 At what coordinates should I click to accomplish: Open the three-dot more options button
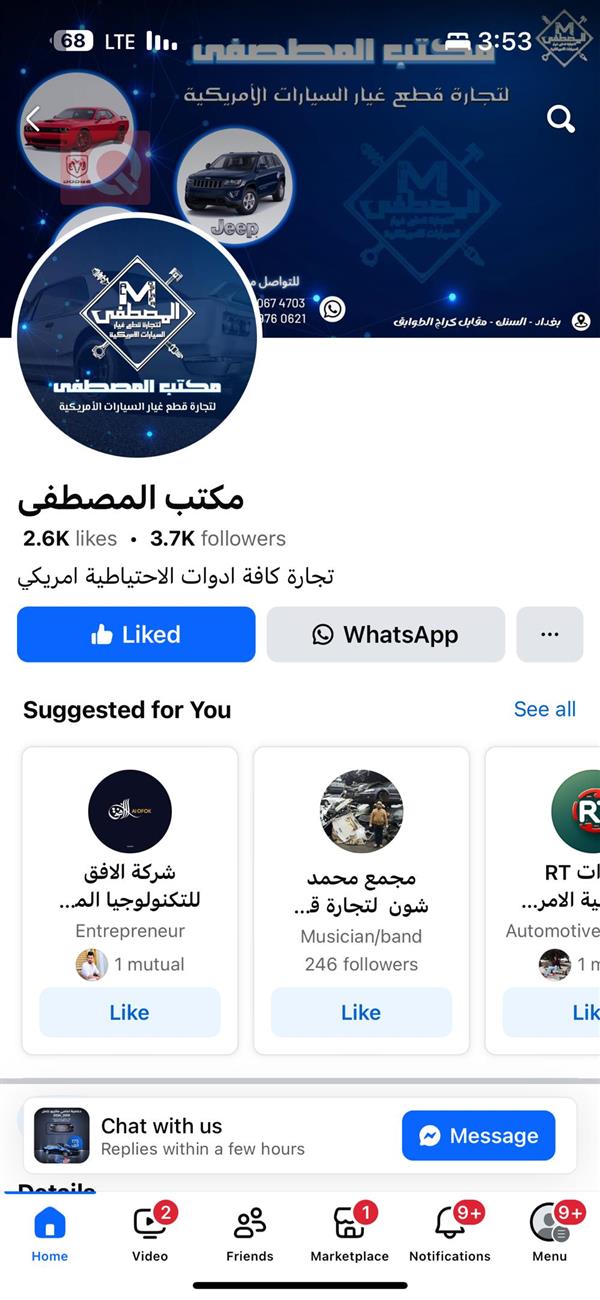pos(549,634)
